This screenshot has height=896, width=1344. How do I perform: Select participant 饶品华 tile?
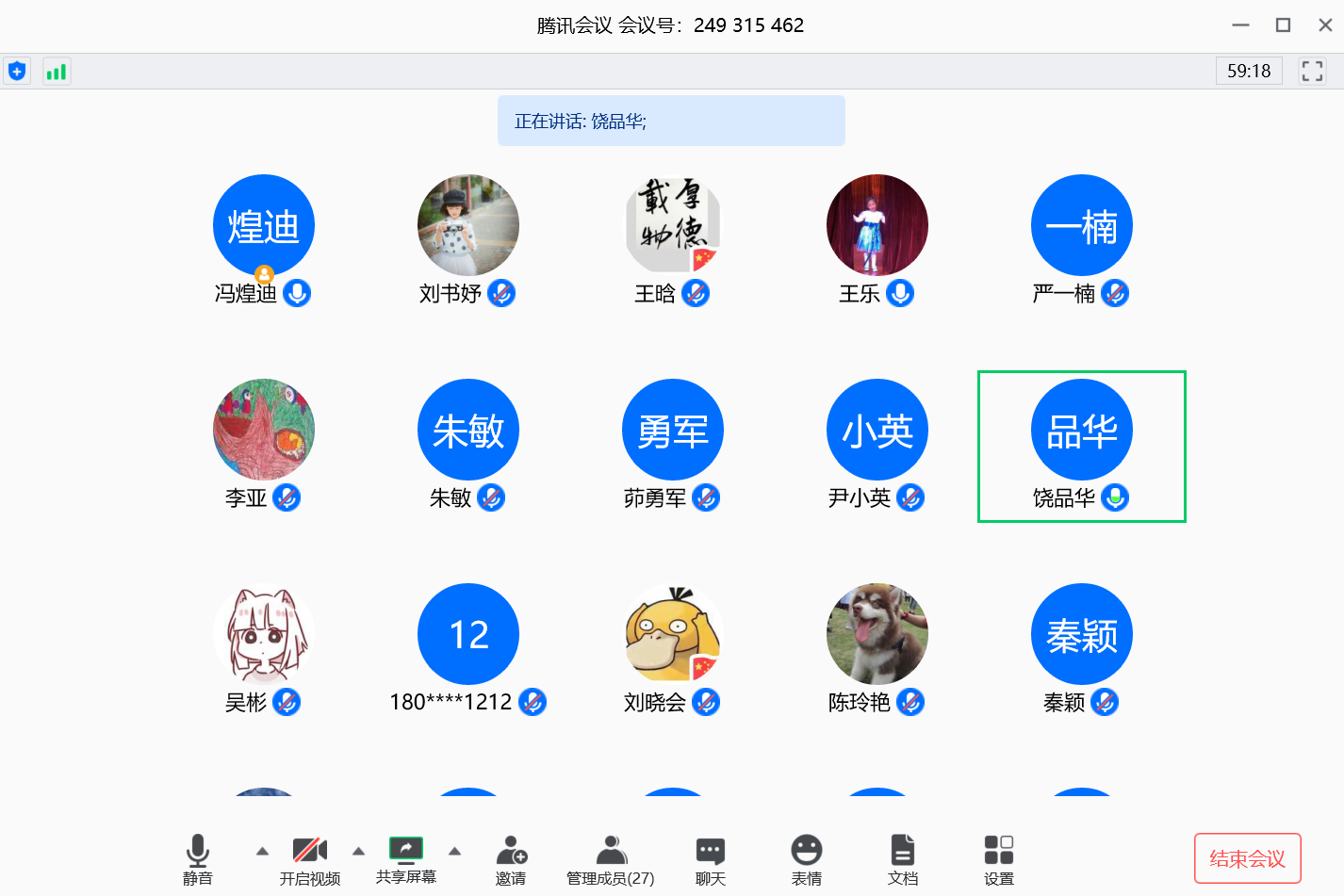coord(1081,446)
